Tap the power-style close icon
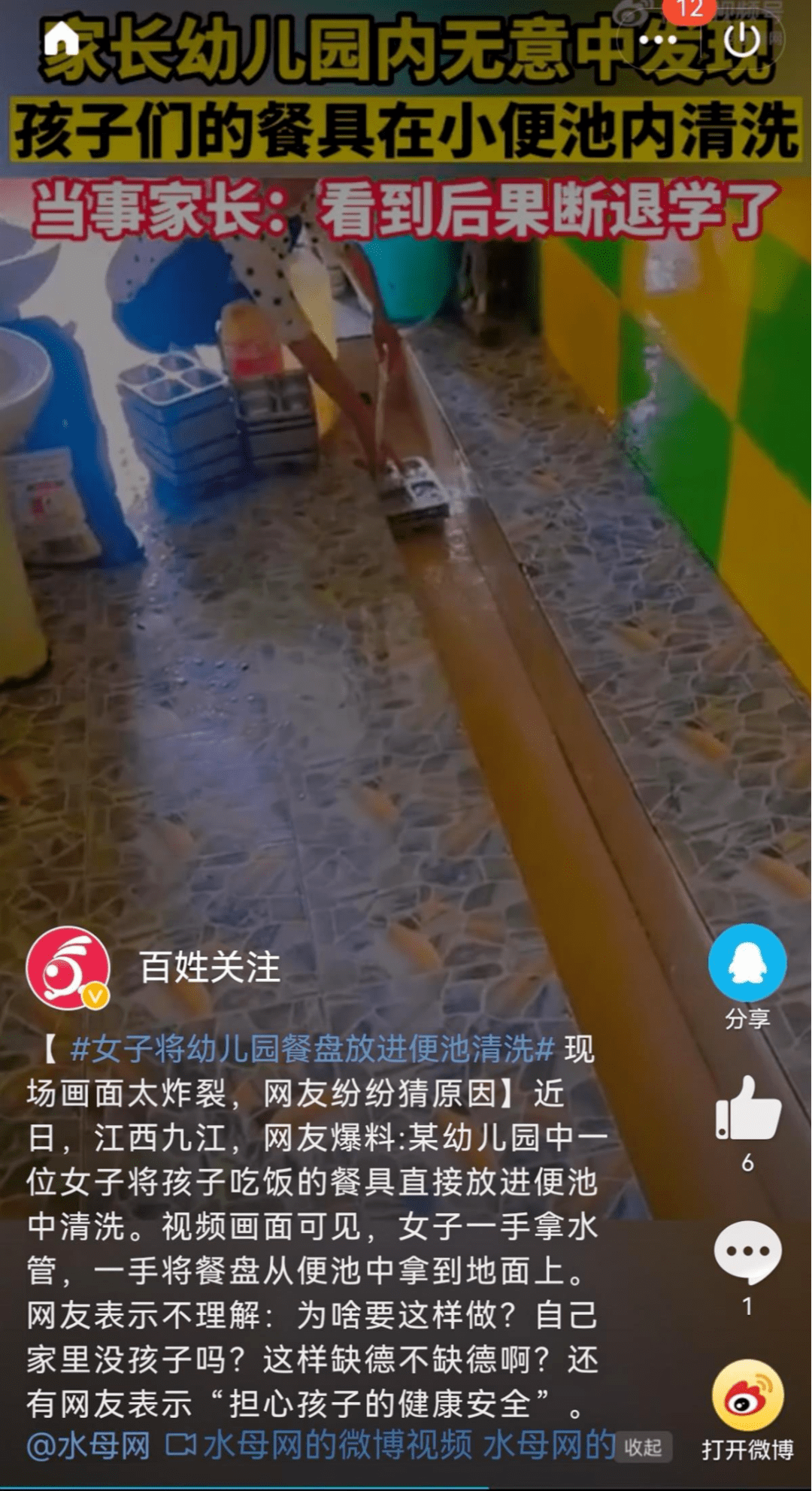Image resolution: width=812 pixels, height=1491 pixels. 742,39
